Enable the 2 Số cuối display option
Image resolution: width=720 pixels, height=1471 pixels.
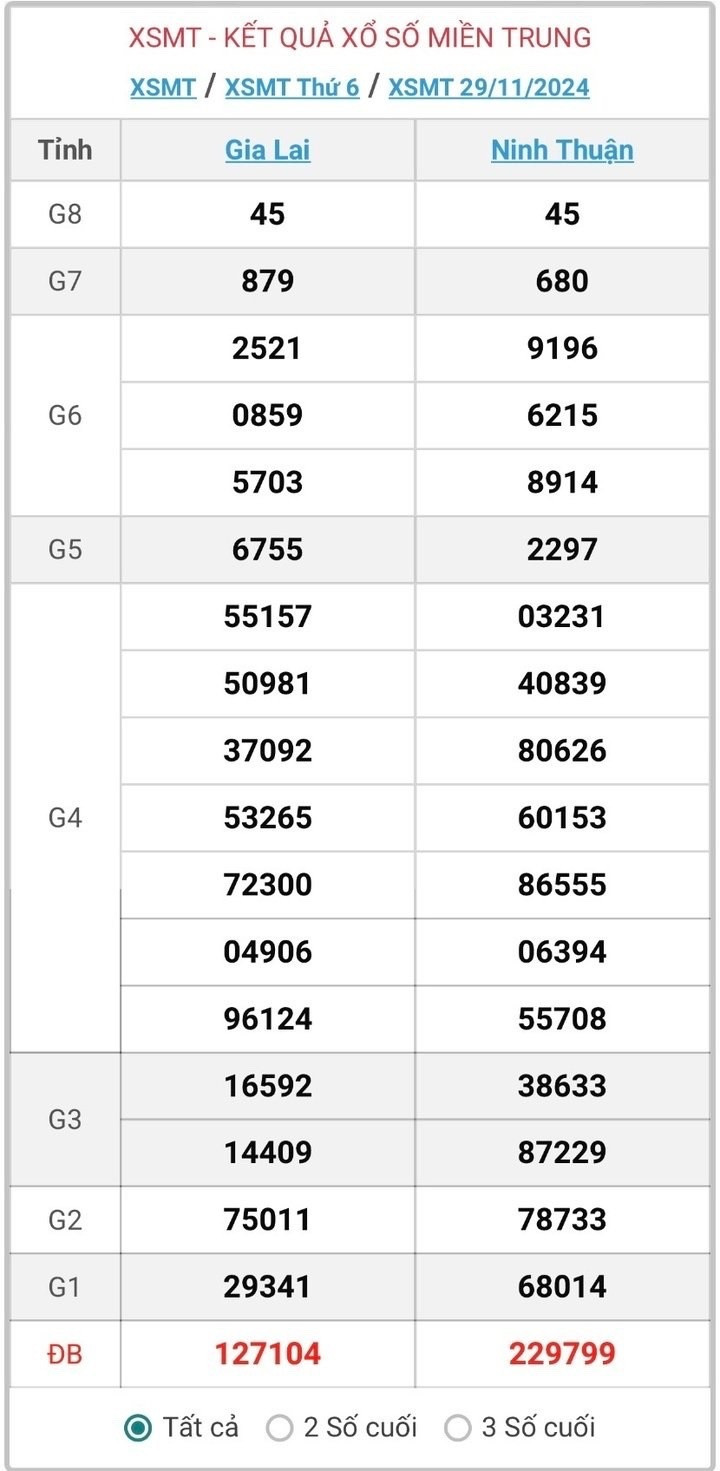click(x=272, y=1427)
